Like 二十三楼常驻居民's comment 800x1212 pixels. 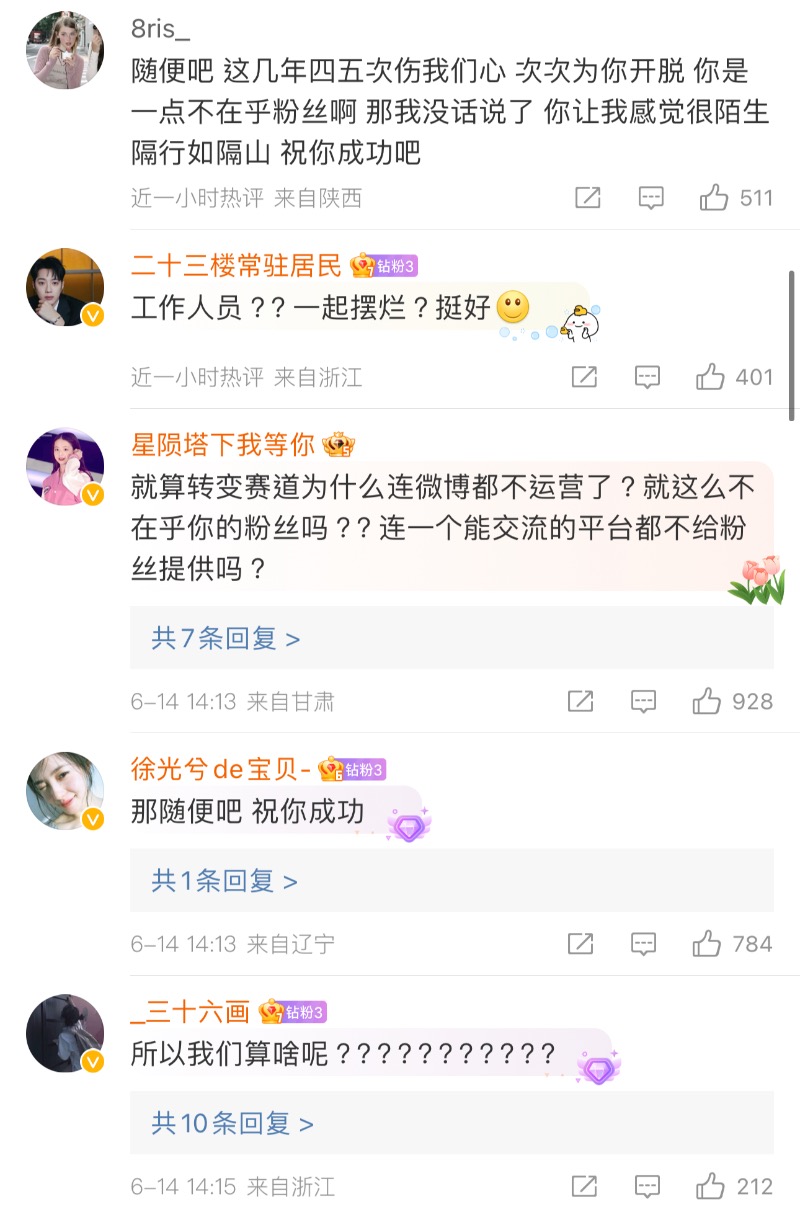(710, 377)
